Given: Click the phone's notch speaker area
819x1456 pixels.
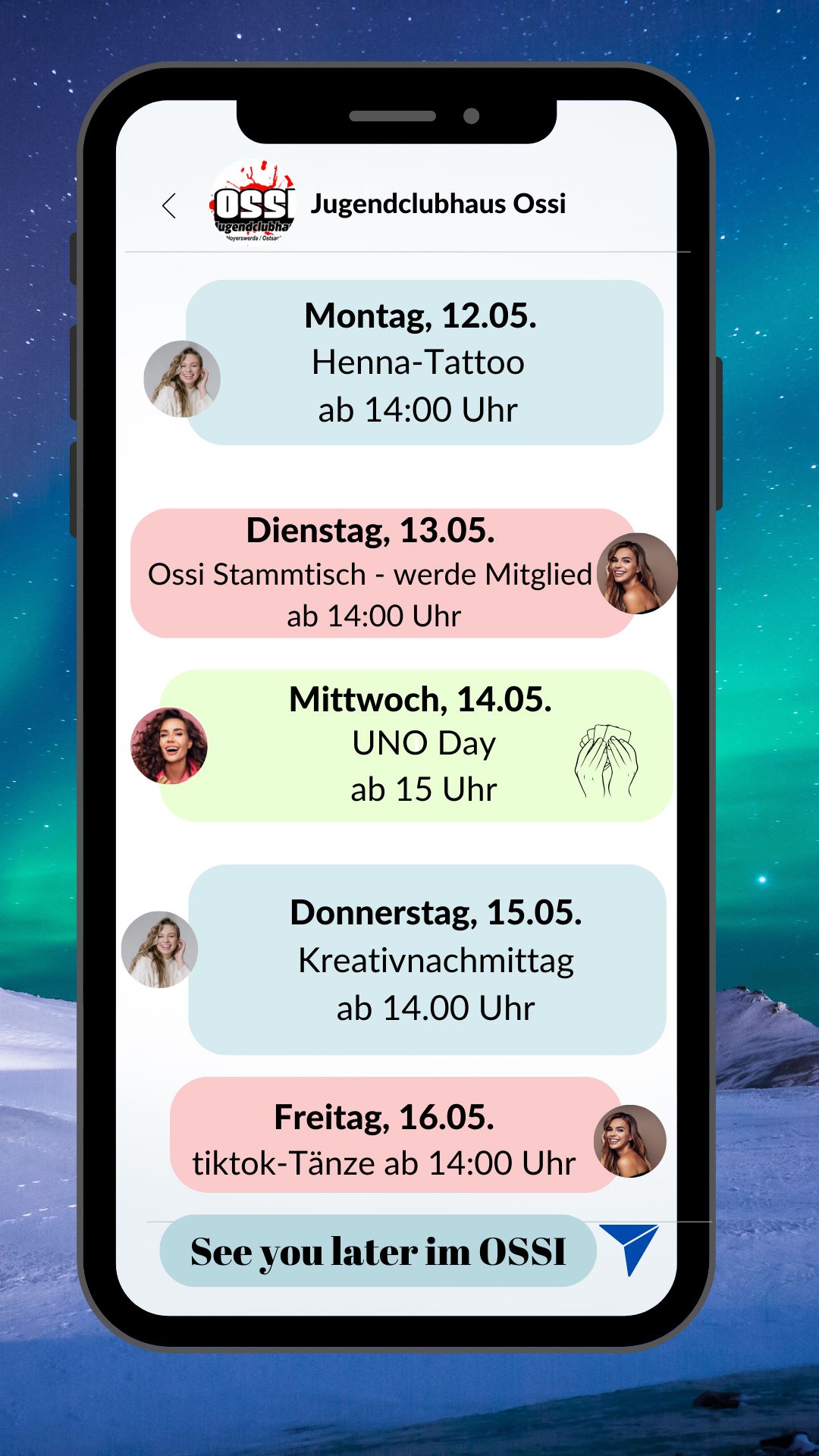Looking at the screenshot, I should point(394,117).
